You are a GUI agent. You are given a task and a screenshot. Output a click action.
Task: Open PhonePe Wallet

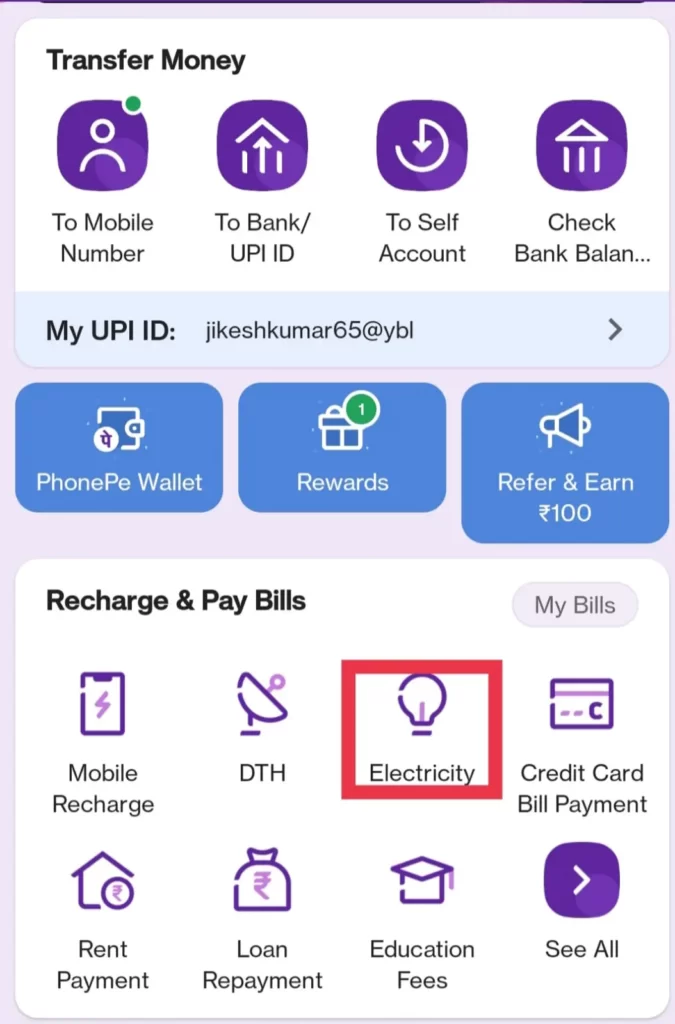[119, 447]
